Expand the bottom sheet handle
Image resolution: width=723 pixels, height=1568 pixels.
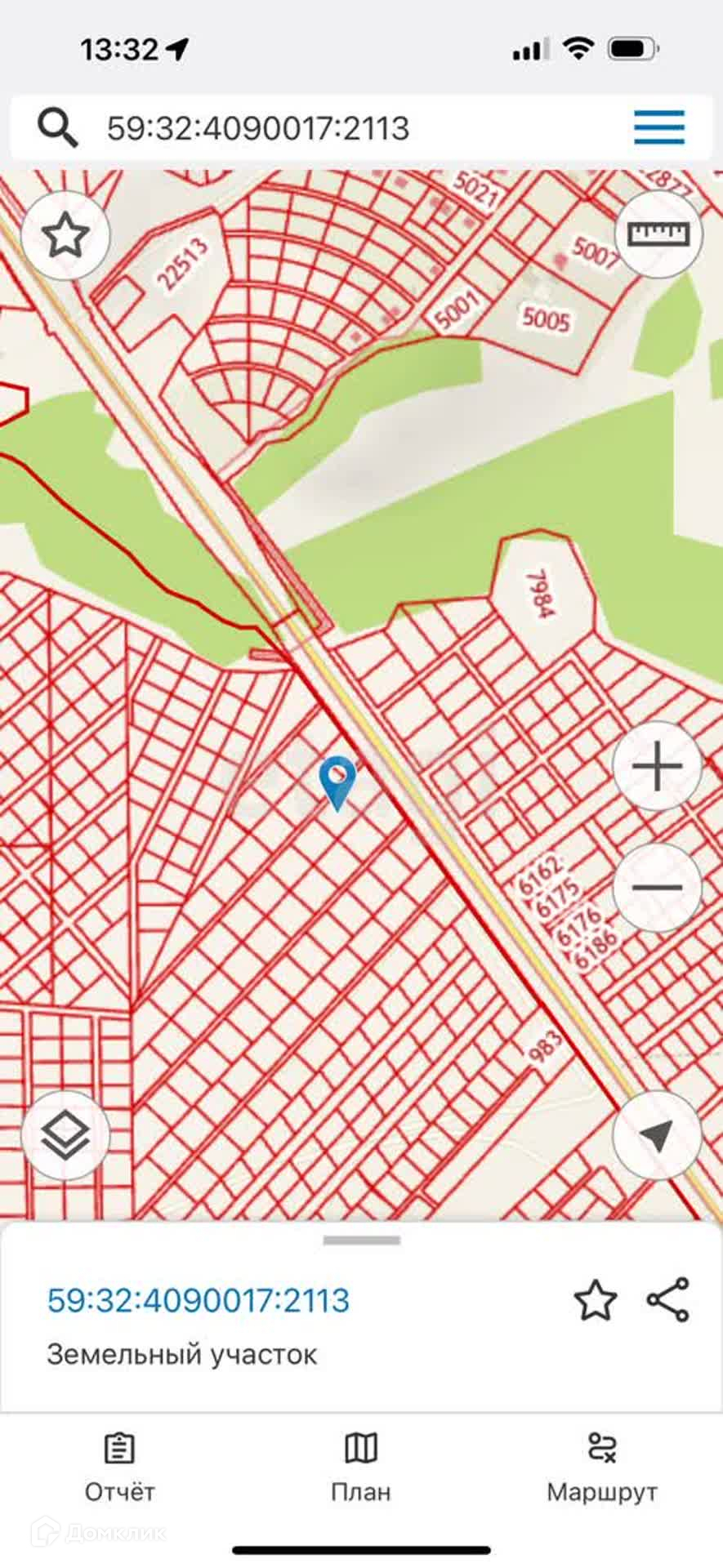click(x=361, y=1241)
